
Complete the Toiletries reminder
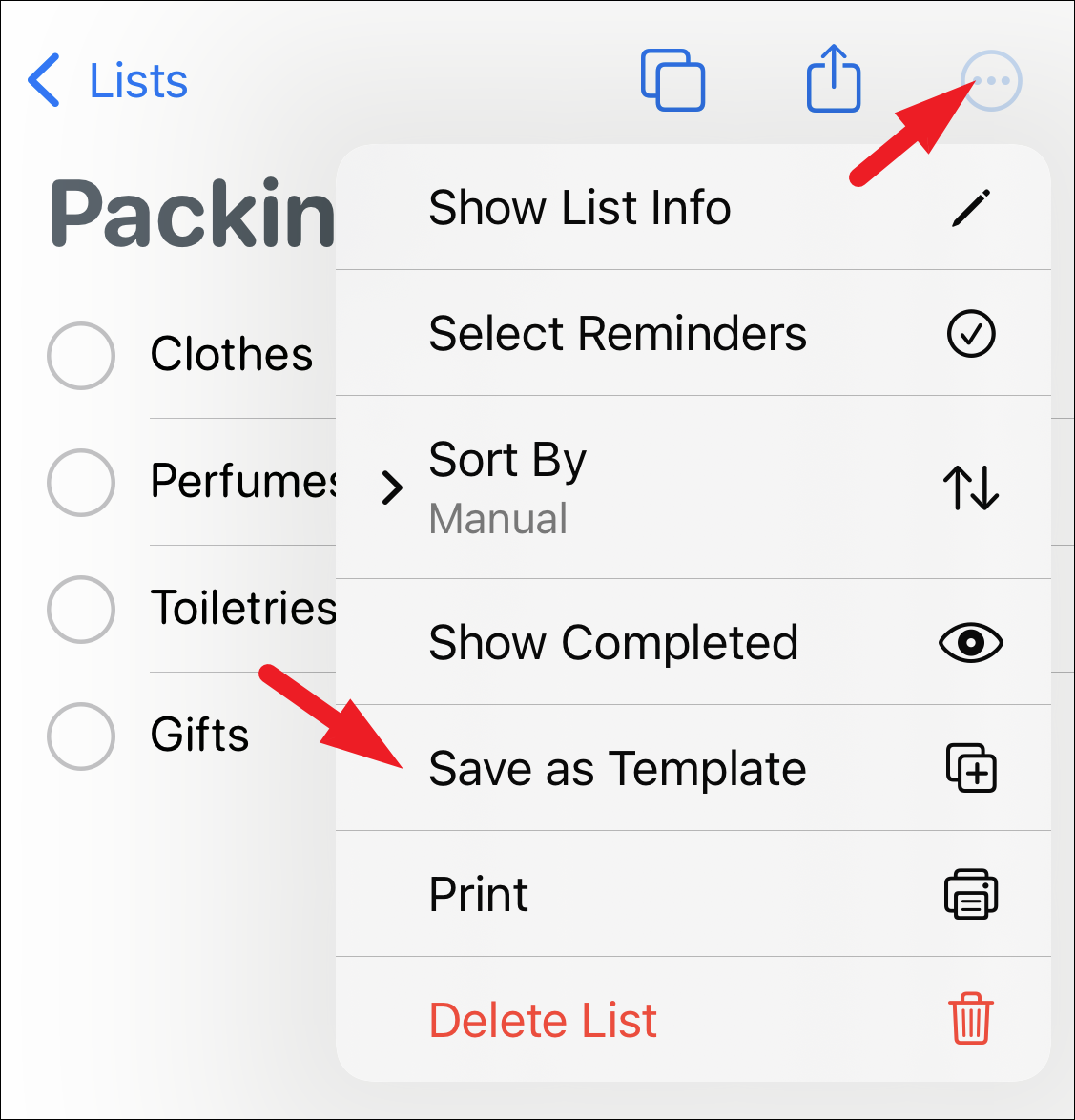point(81,610)
